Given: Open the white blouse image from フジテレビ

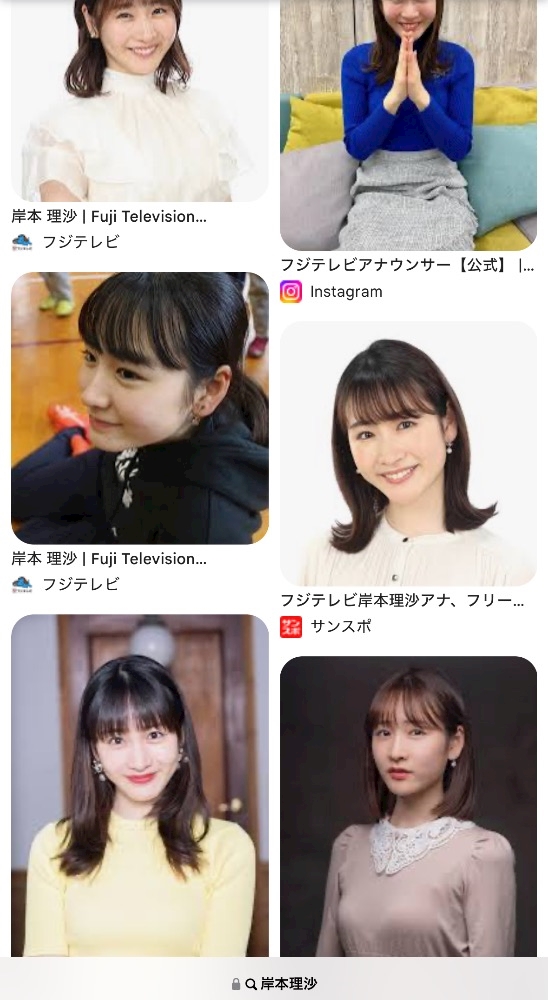Looking at the screenshot, I should [x=140, y=101].
